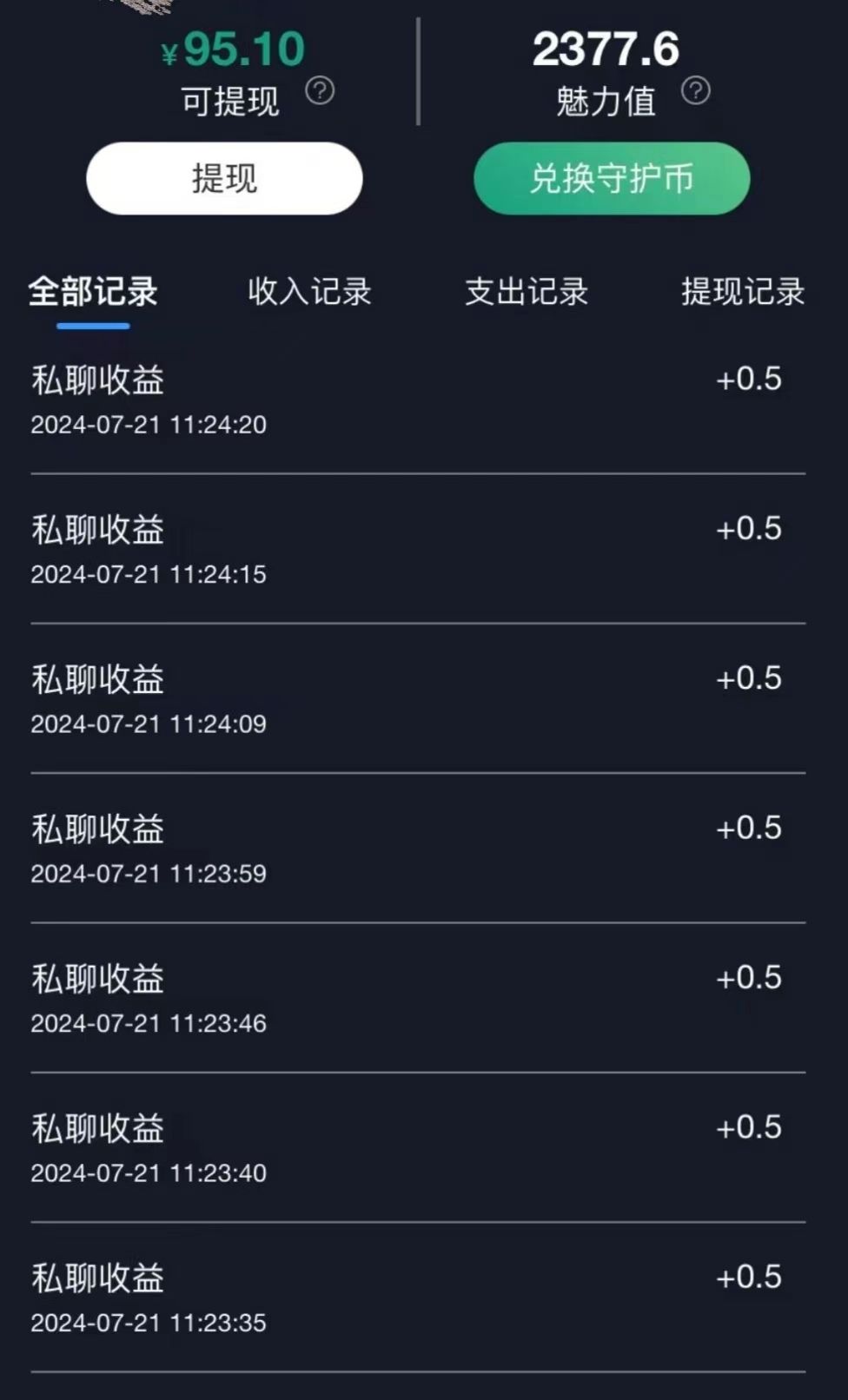
Task: Click the record timestamped 11:24:20
Action: (x=149, y=425)
